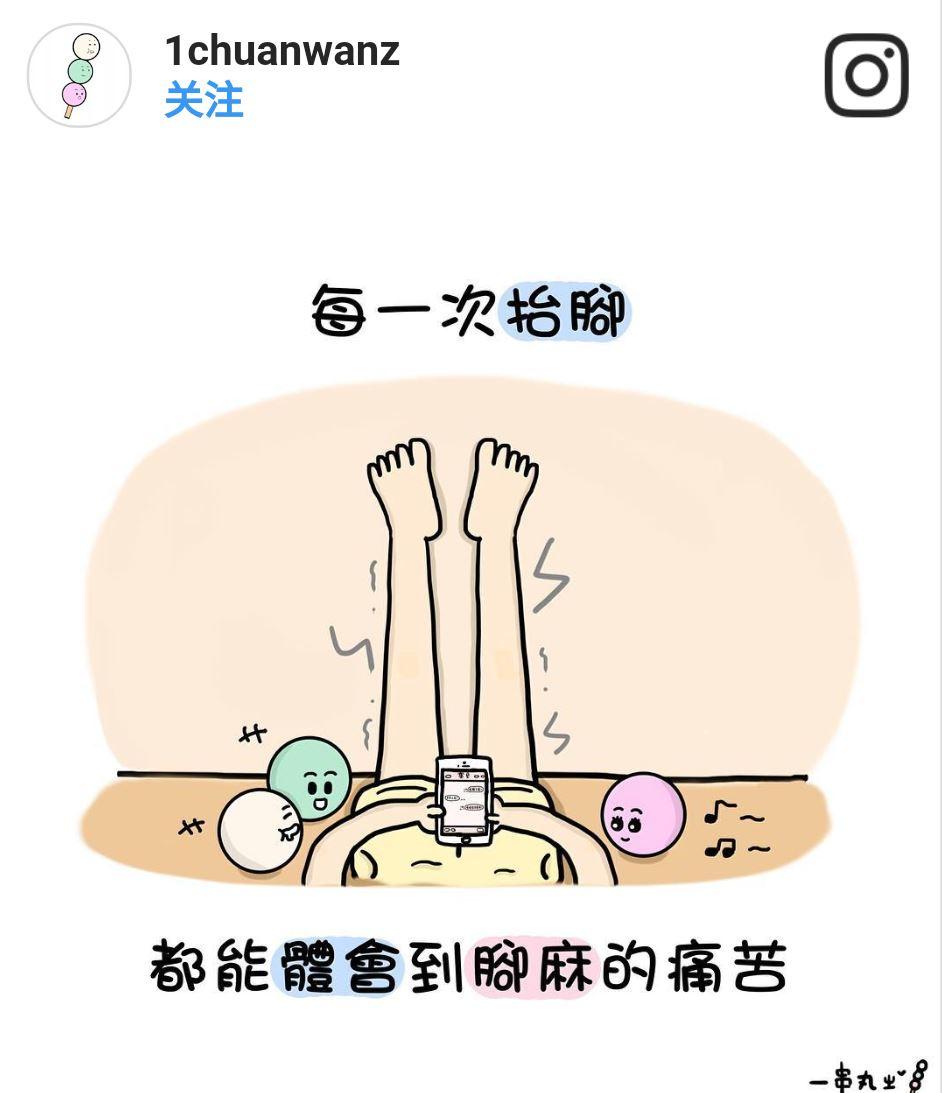
Task: Open the comic post image
Action: coord(470,640)
